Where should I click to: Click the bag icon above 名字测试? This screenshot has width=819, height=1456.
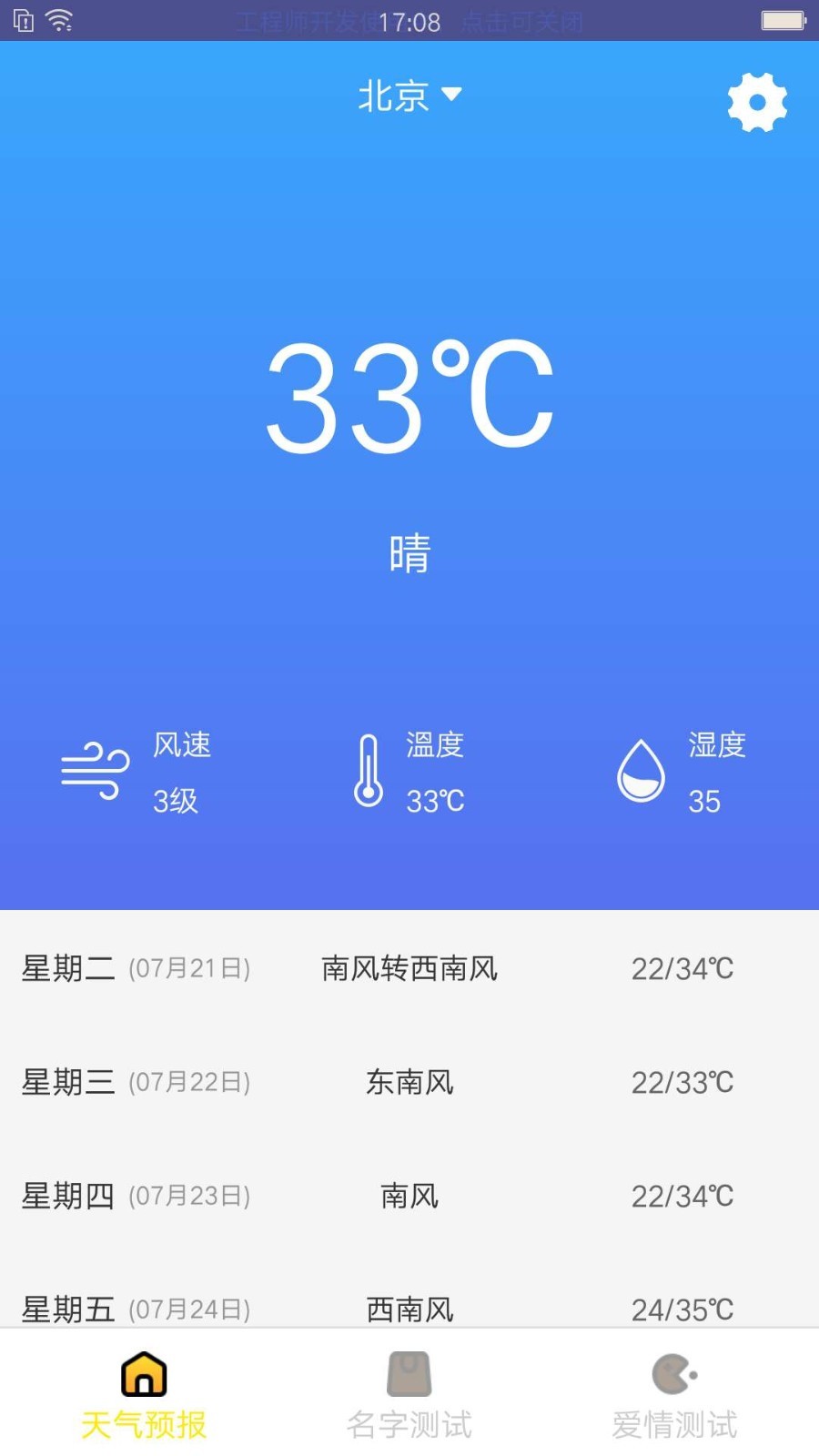(409, 1377)
